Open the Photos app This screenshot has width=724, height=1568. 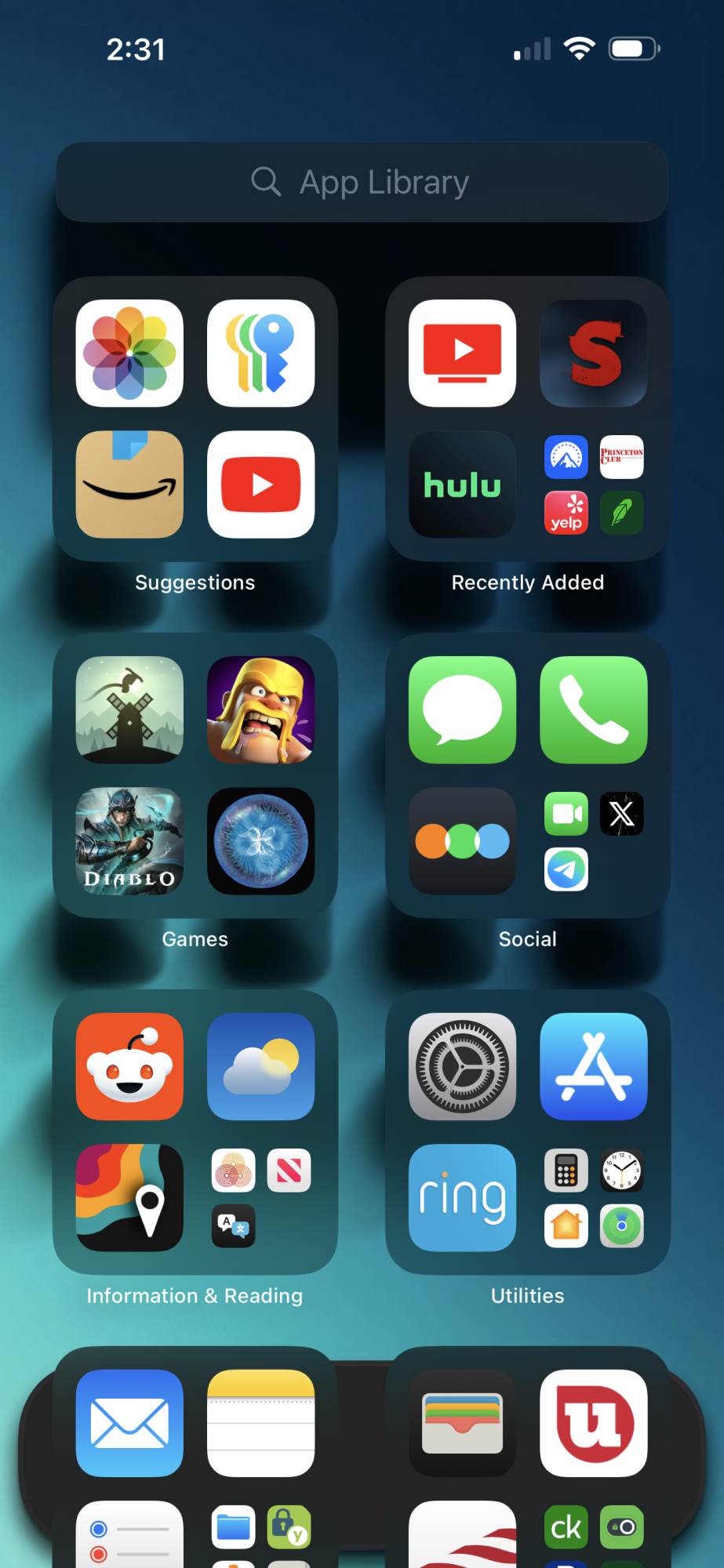129,354
